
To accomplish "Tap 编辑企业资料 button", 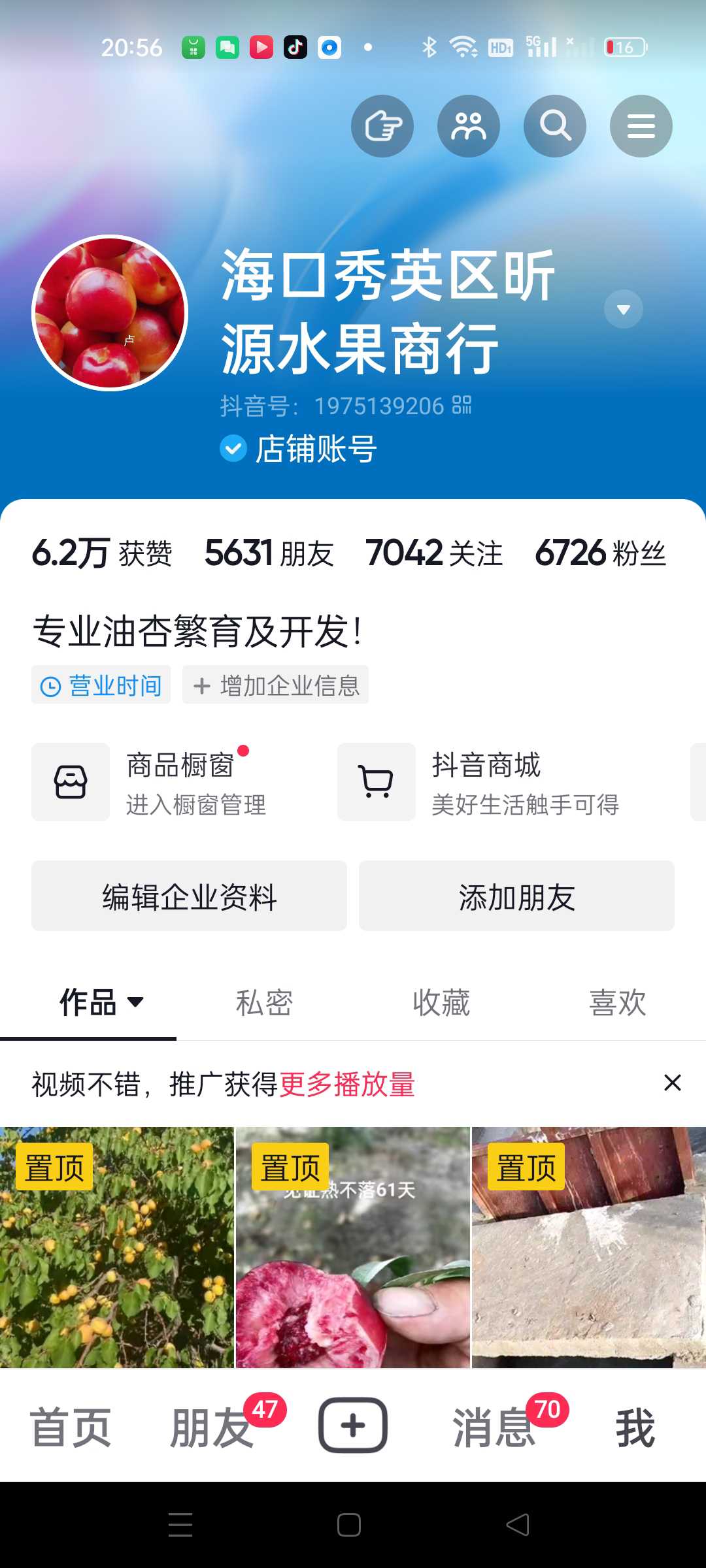I will (x=189, y=896).
